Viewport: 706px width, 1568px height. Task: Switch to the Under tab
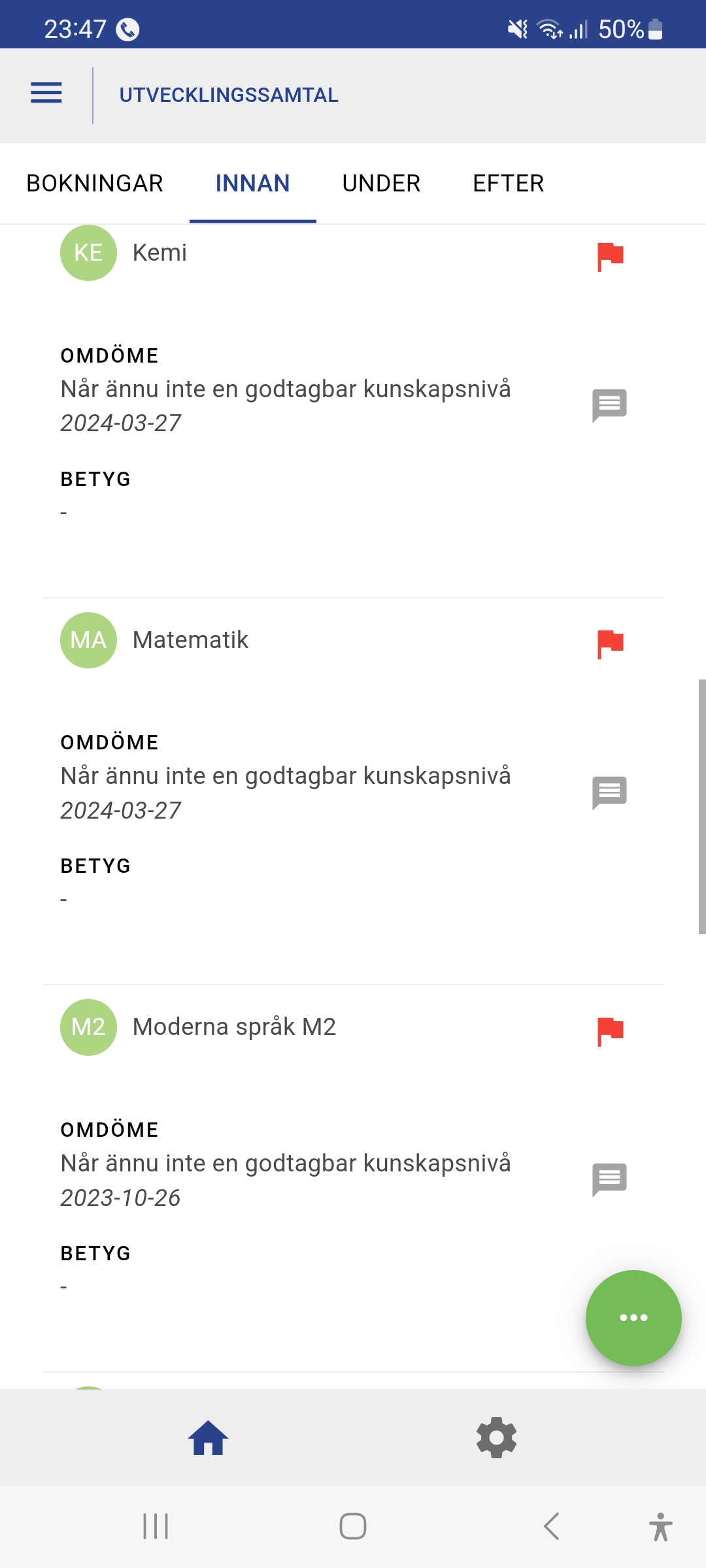pos(381,184)
